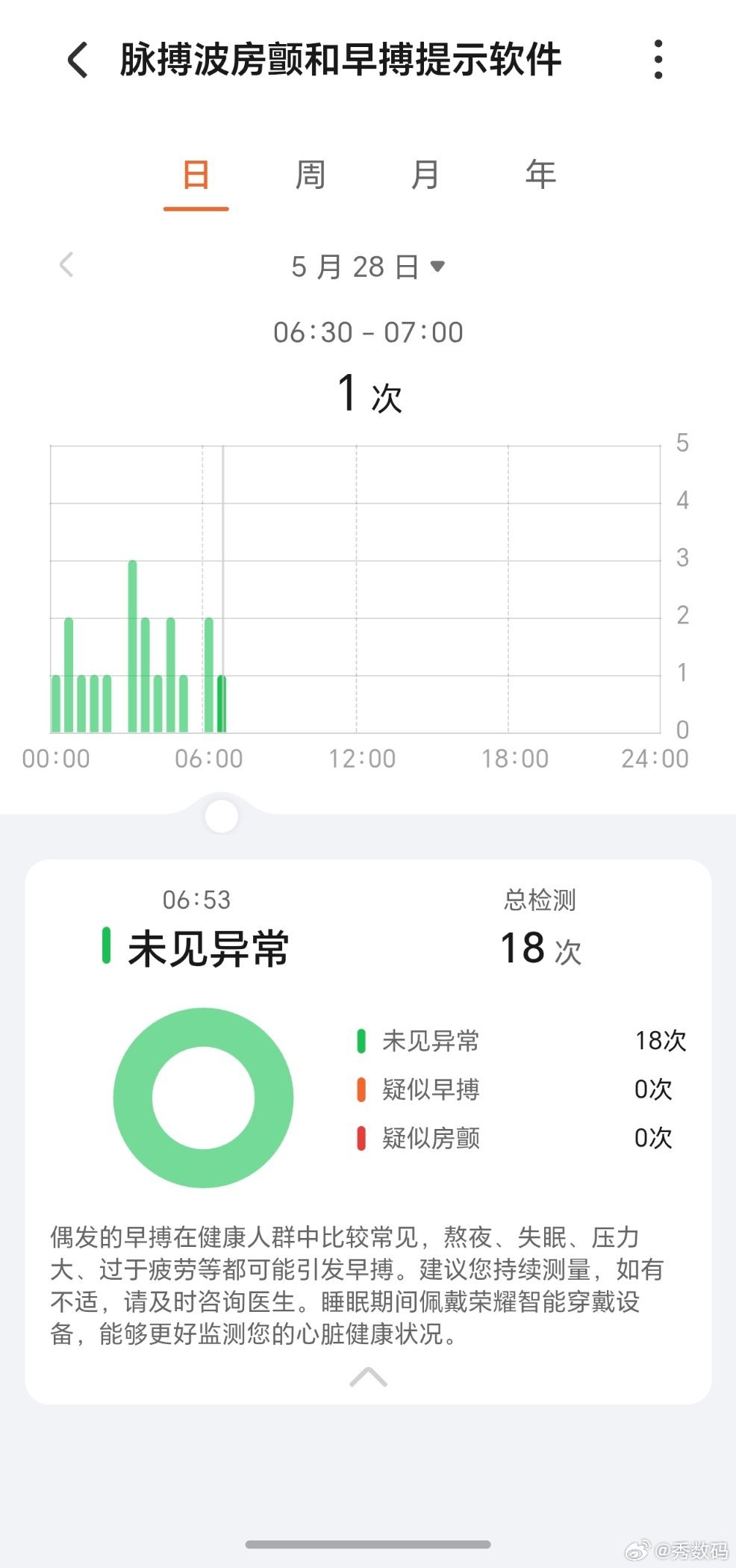
Task: Switch to the 年 (year) tab
Action: click(540, 175)
